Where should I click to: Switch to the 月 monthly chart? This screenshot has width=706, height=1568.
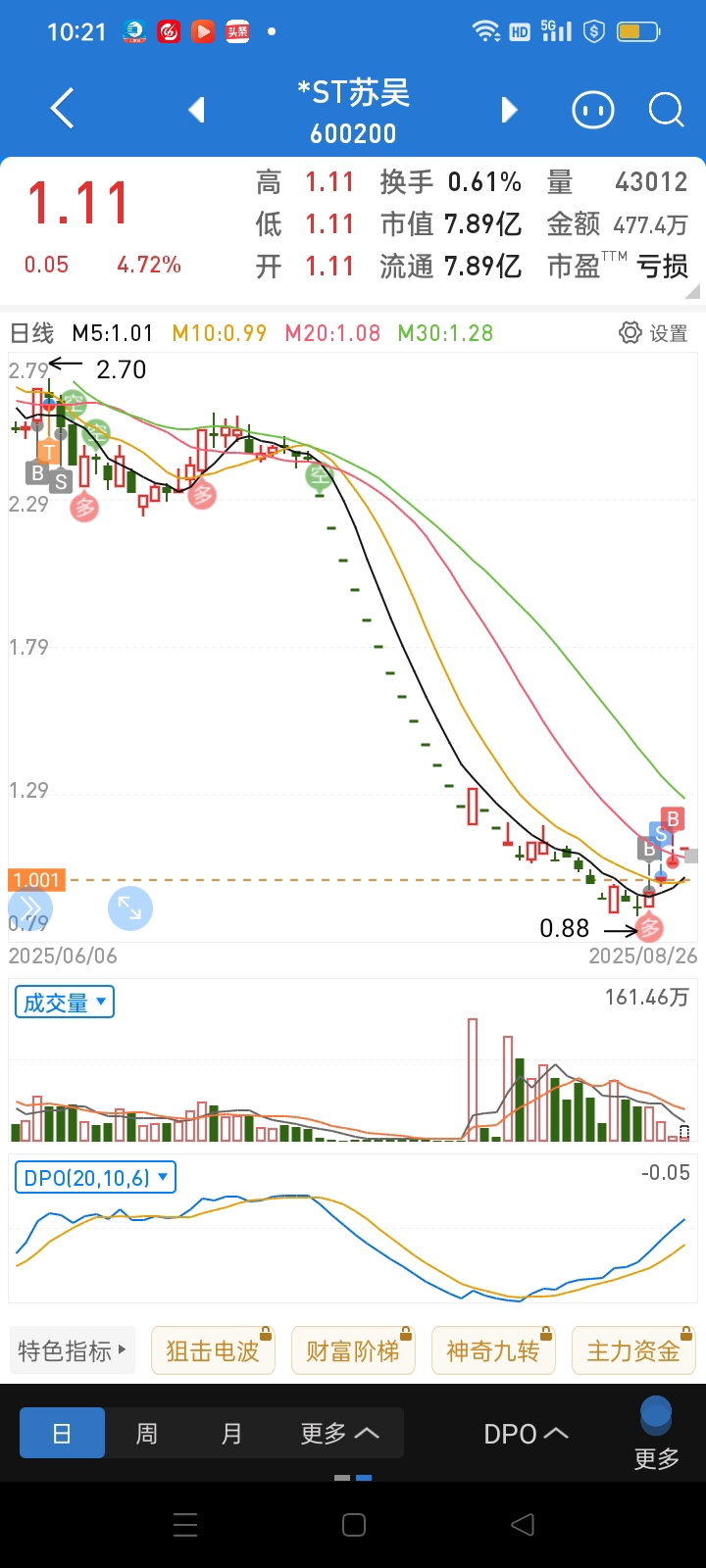click(x=231, y=1434)
